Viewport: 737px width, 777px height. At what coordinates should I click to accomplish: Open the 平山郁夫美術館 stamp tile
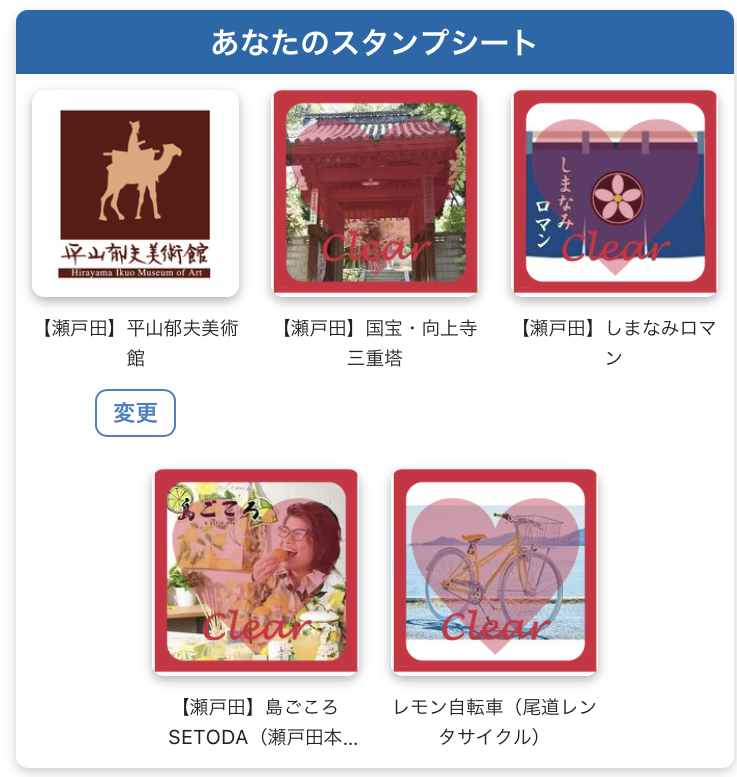coord(135,194)
